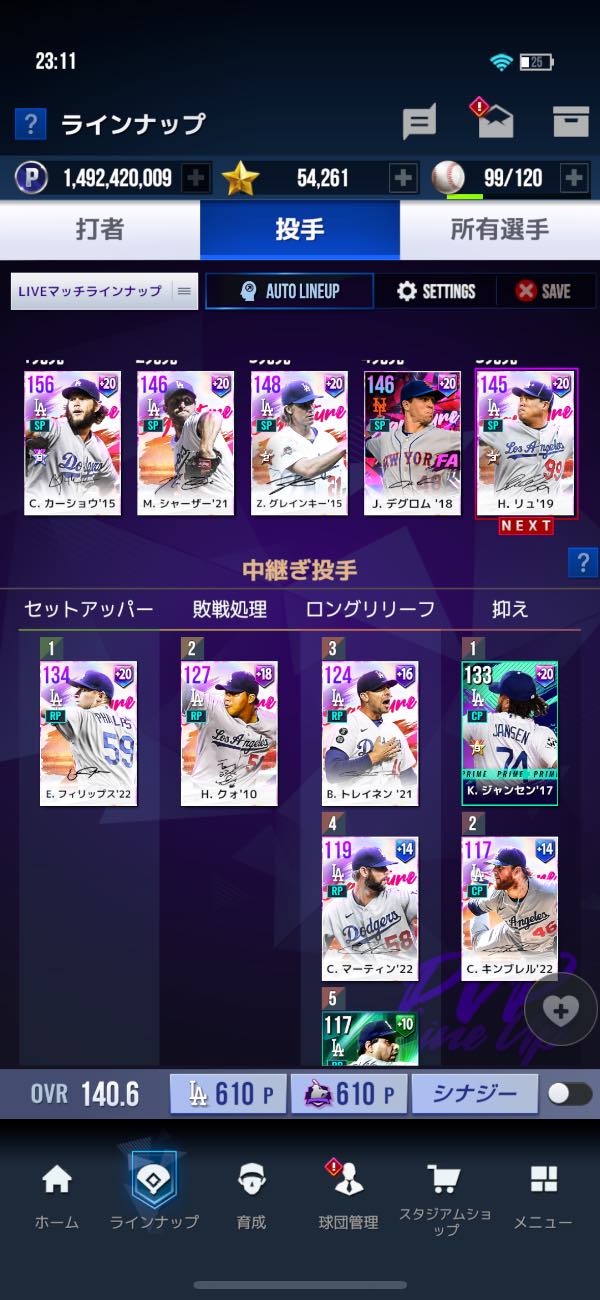This screenshot has width=600, height=1300.
Task: Open the スタジアムショップ tab
Action: tap(445, 1195)
